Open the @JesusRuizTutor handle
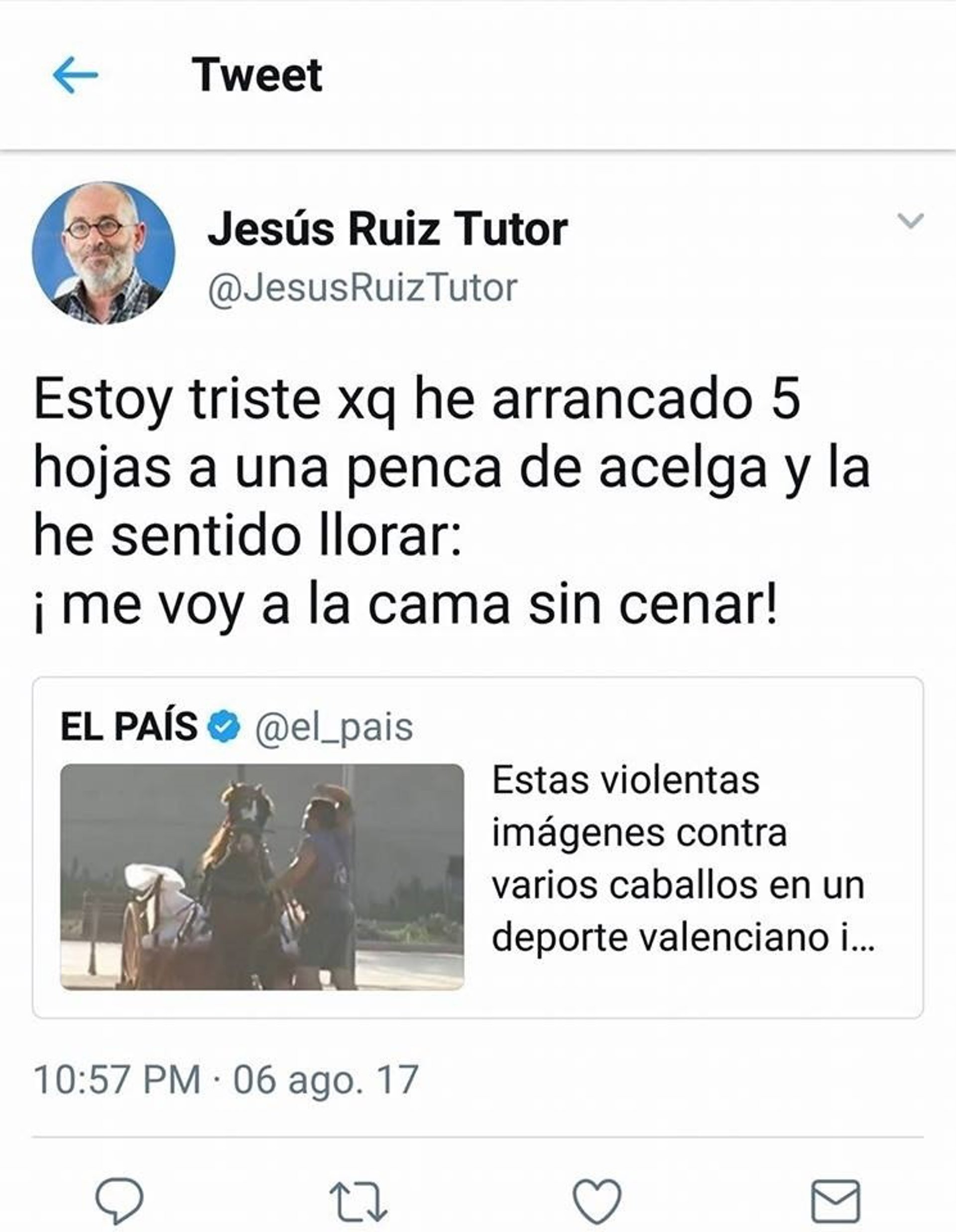956x1232 pixels. (x=362, y=288)
